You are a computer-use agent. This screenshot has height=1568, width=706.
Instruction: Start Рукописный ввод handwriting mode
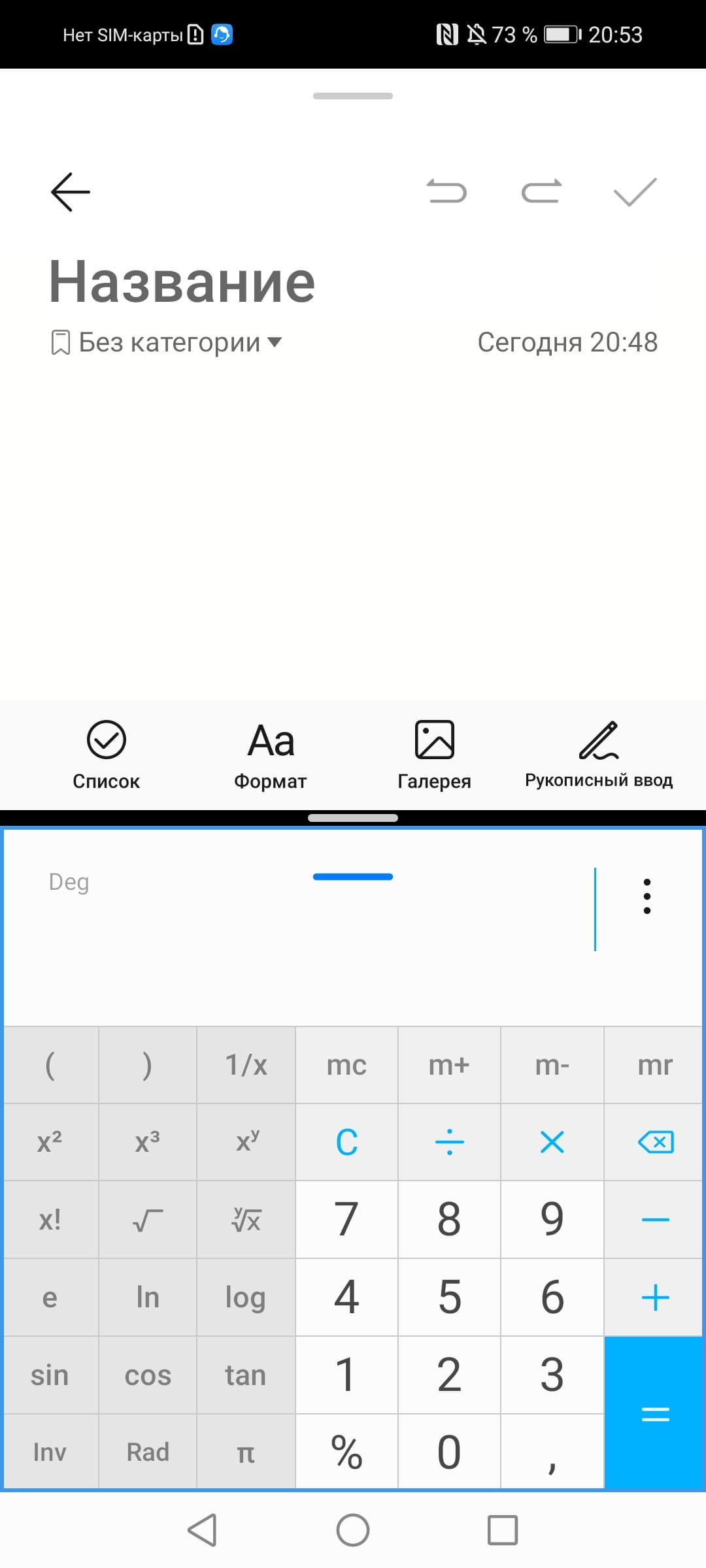point(598,755)
